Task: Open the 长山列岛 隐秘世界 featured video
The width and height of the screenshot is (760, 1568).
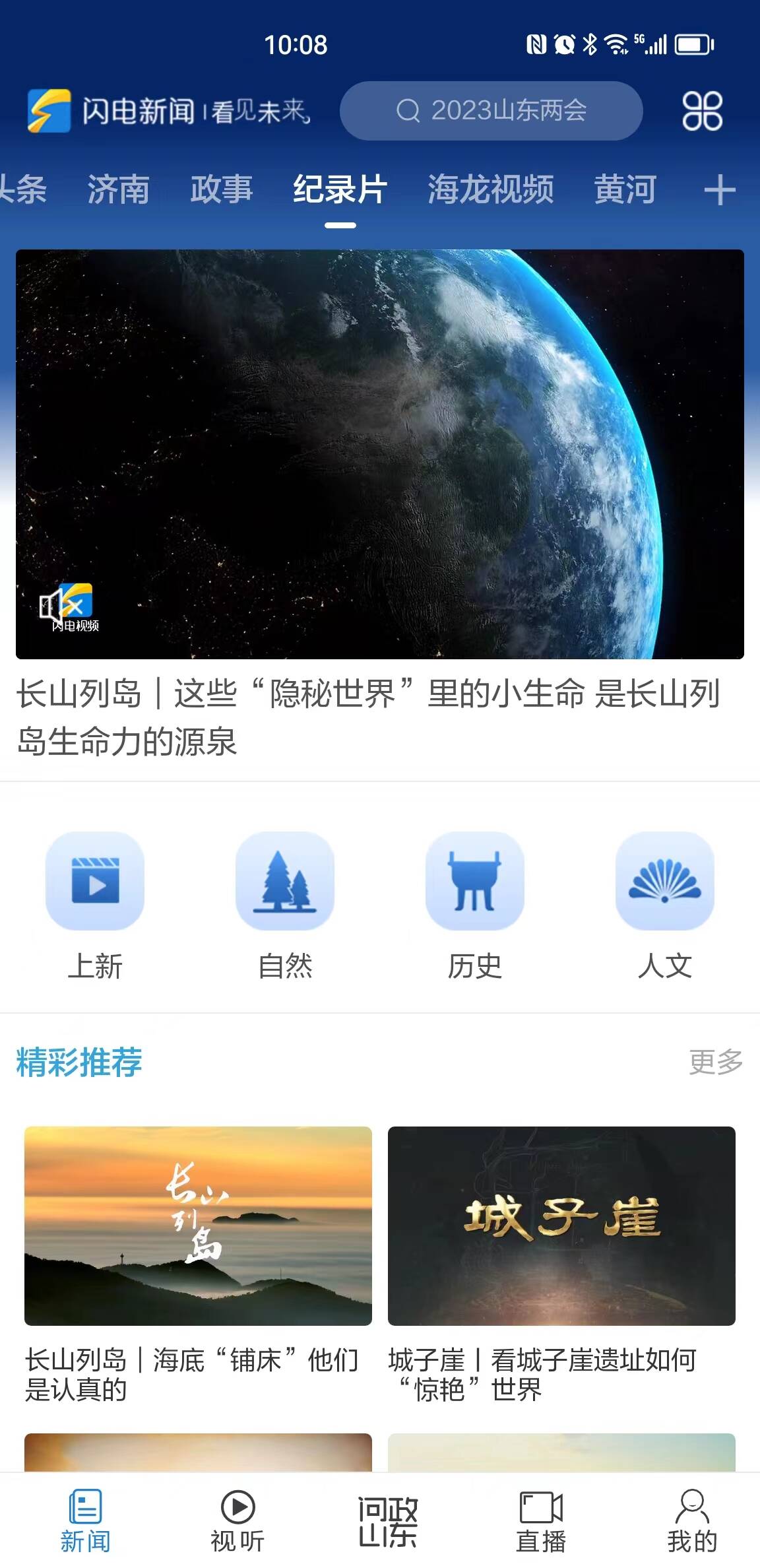Action: (x=380, y=454)
